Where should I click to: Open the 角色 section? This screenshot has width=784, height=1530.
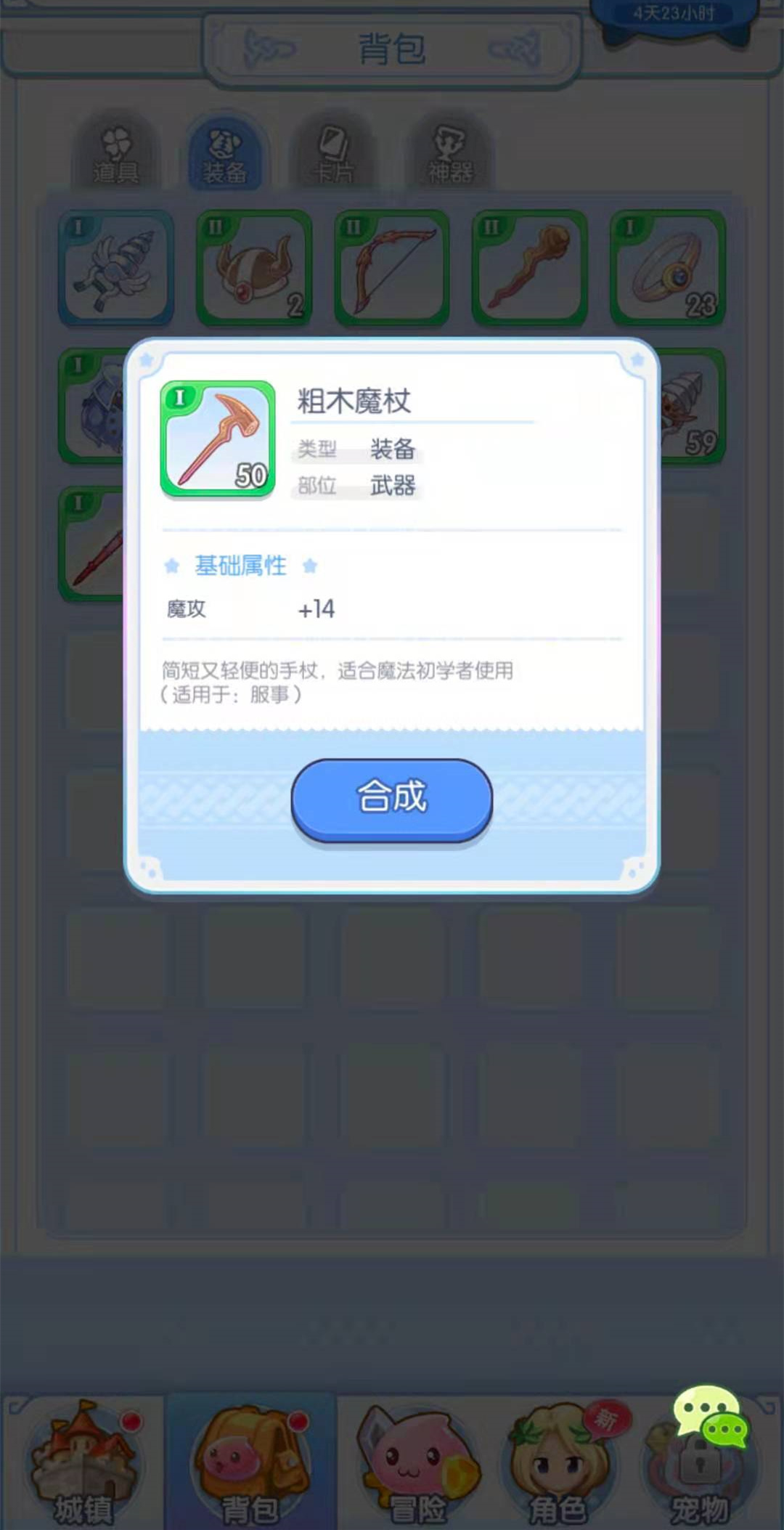coord(558,1463)
